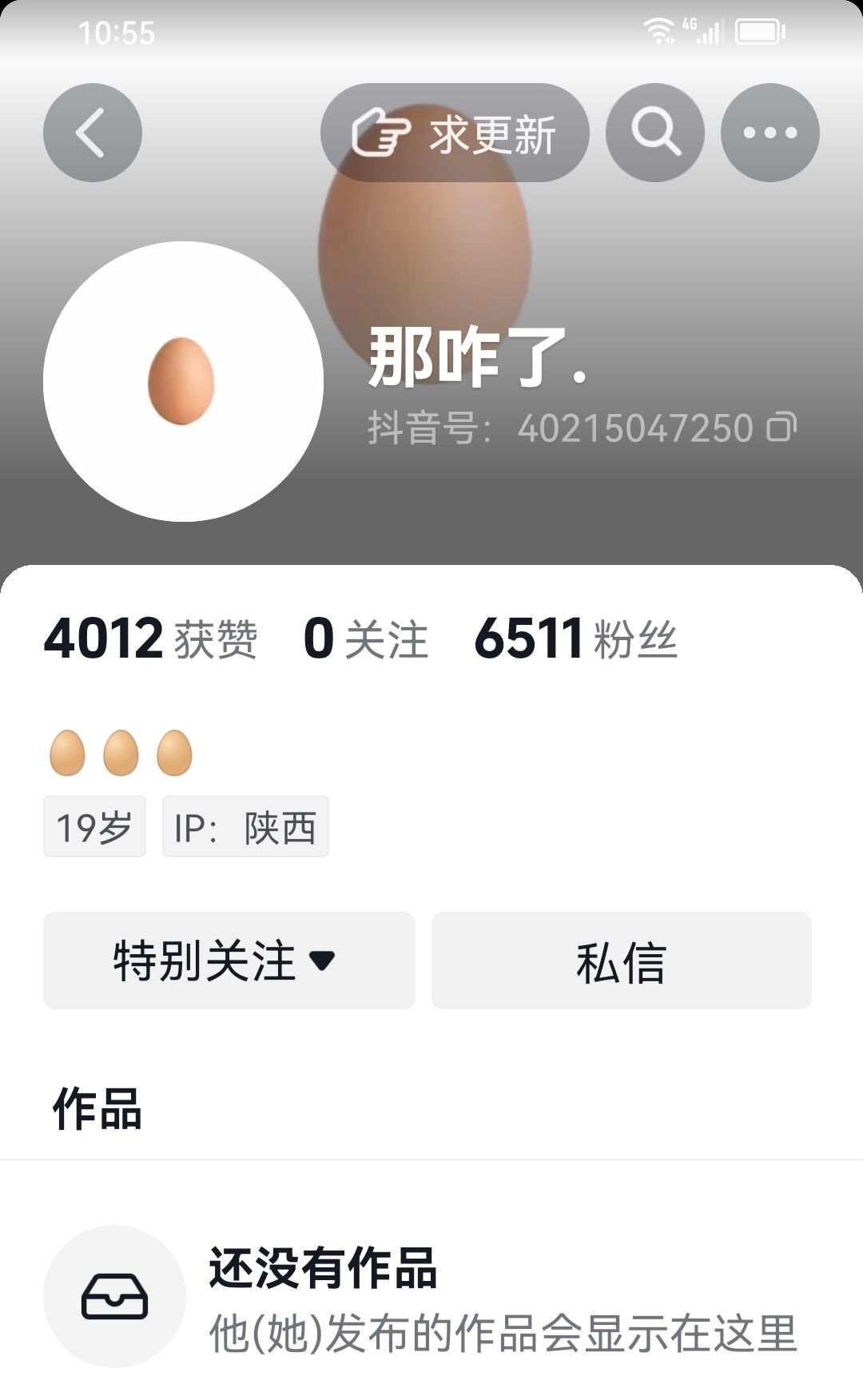863x1400 pixels.
Task: Select the 作品 tab
Action: 97,1109
